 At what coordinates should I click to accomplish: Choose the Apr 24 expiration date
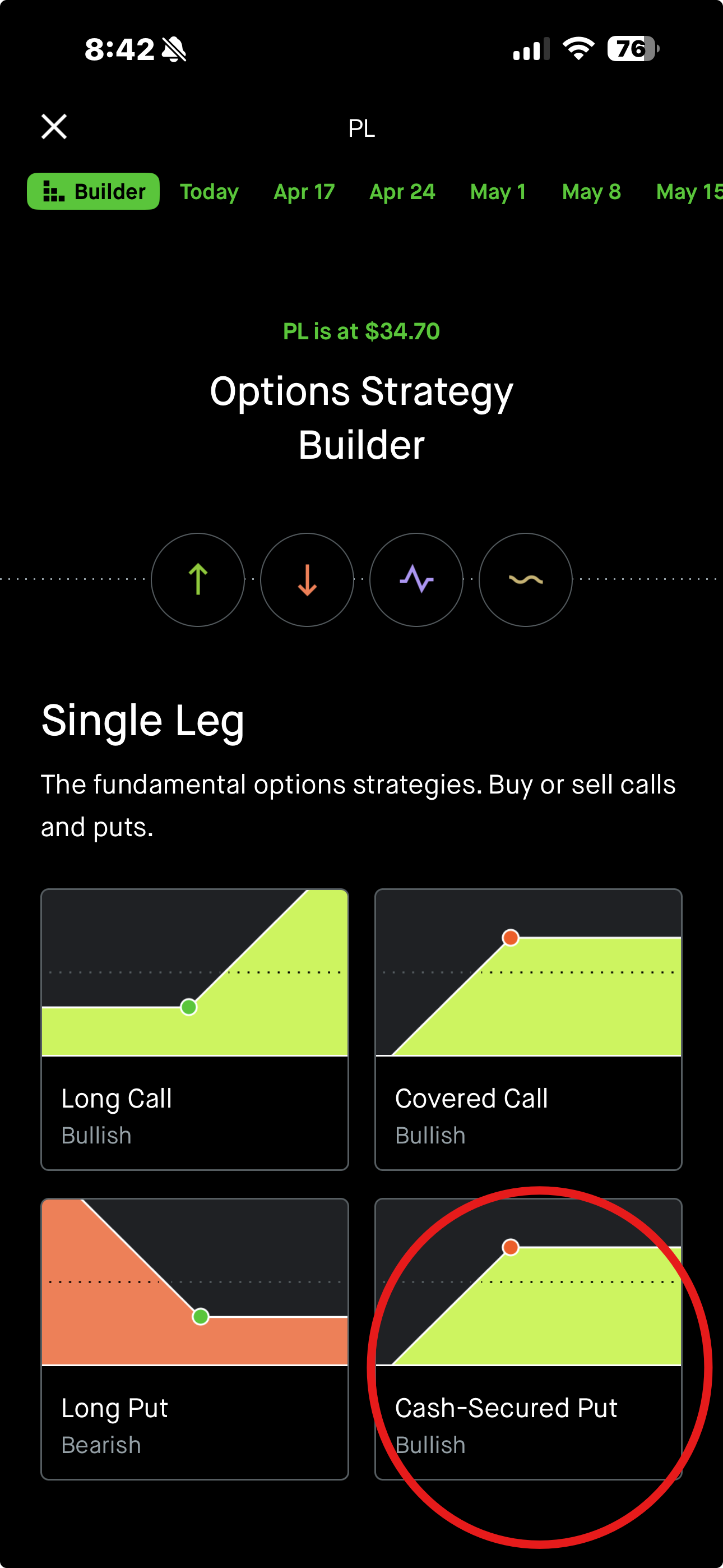point(402,191)
